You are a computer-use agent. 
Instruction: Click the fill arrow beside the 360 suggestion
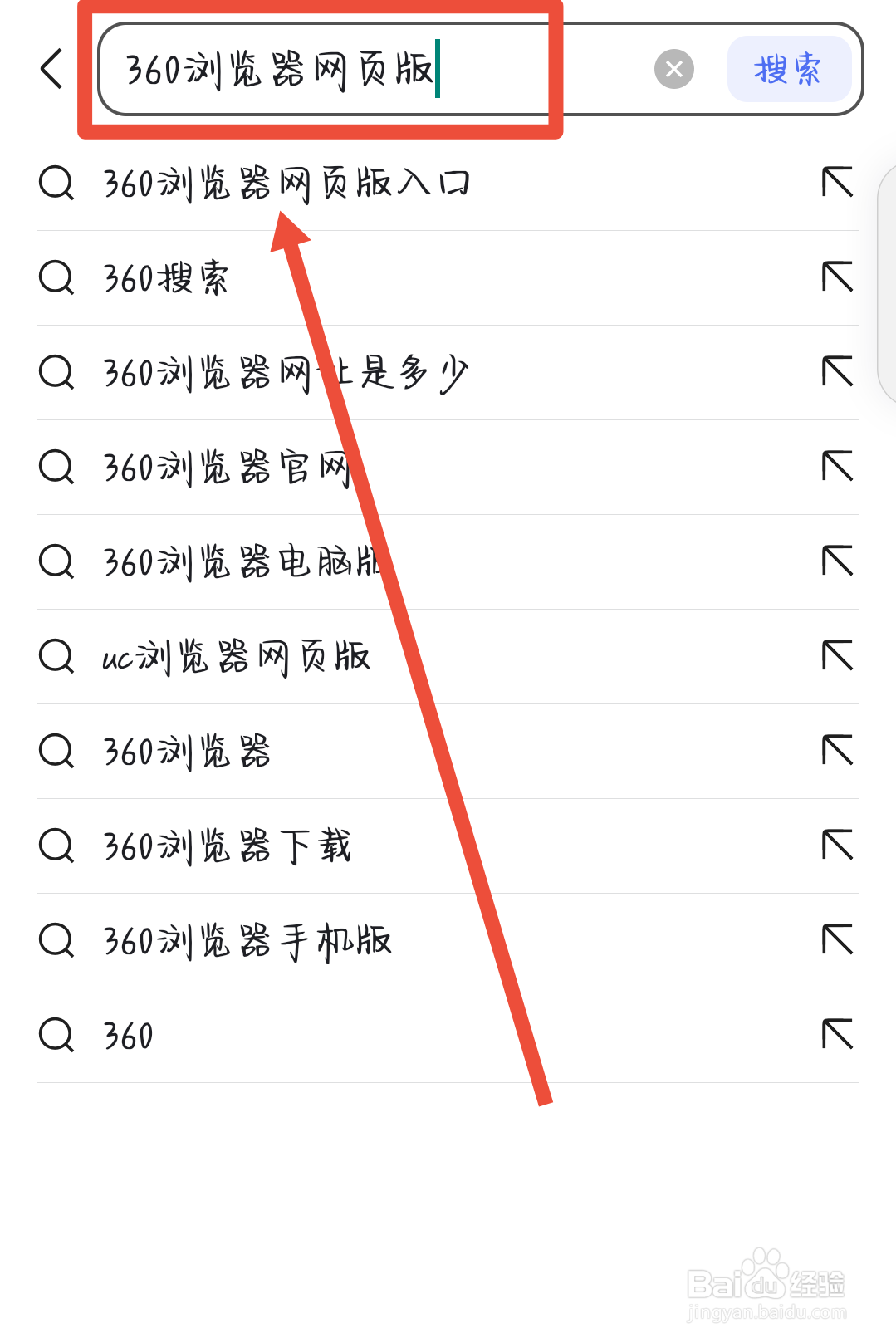[x=837, y=1036]
